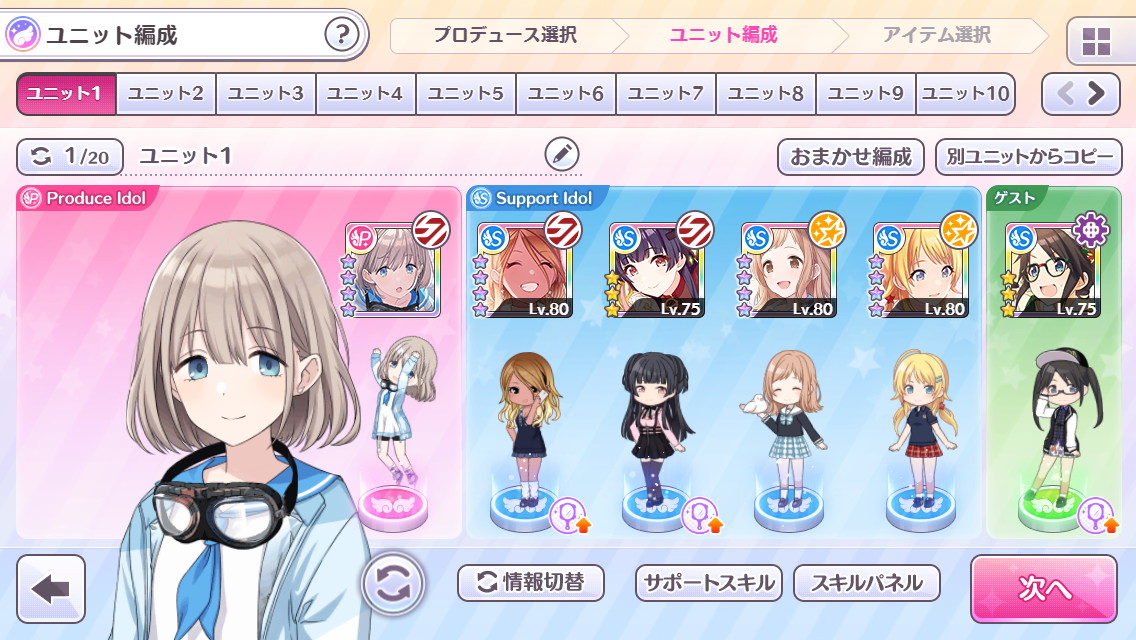The image size is (1136, 640).
Task: Open スキルパネル skill panel
Action: (867, 583)
